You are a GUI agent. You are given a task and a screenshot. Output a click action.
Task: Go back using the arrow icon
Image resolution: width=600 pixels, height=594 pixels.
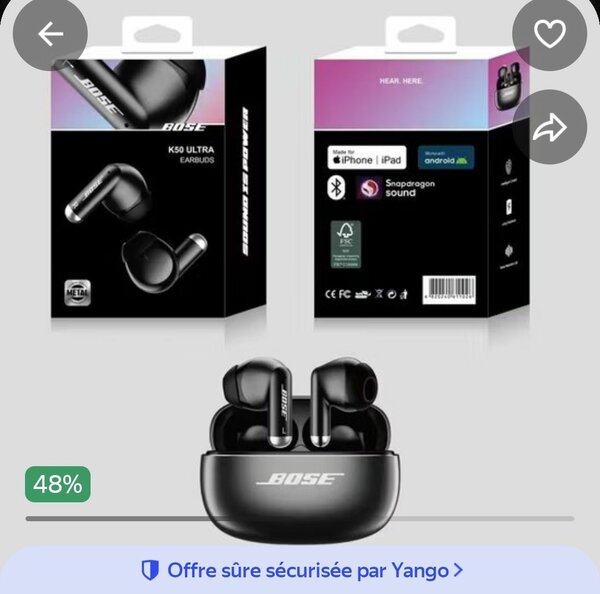(50, 34)
